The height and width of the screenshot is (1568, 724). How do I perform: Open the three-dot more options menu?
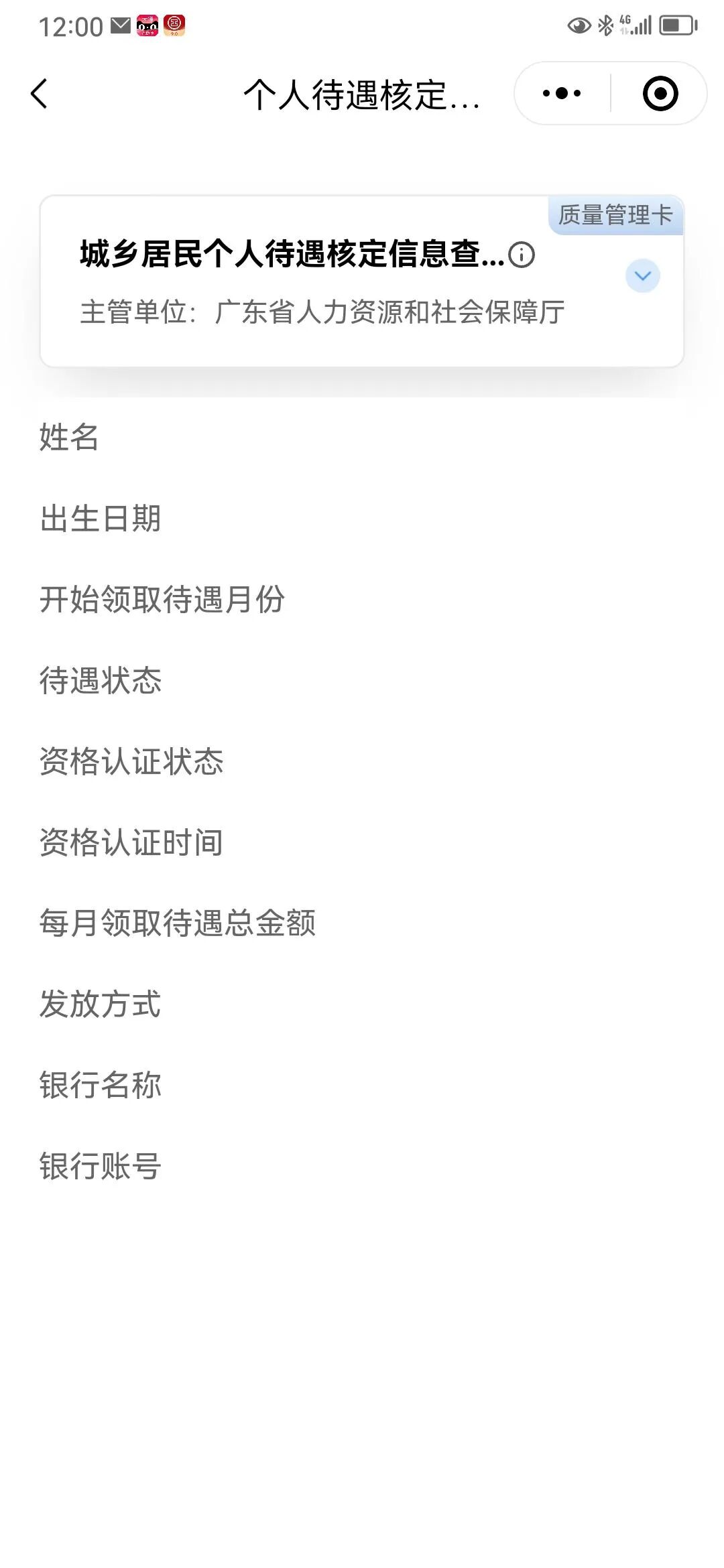[x=560, y=94]
